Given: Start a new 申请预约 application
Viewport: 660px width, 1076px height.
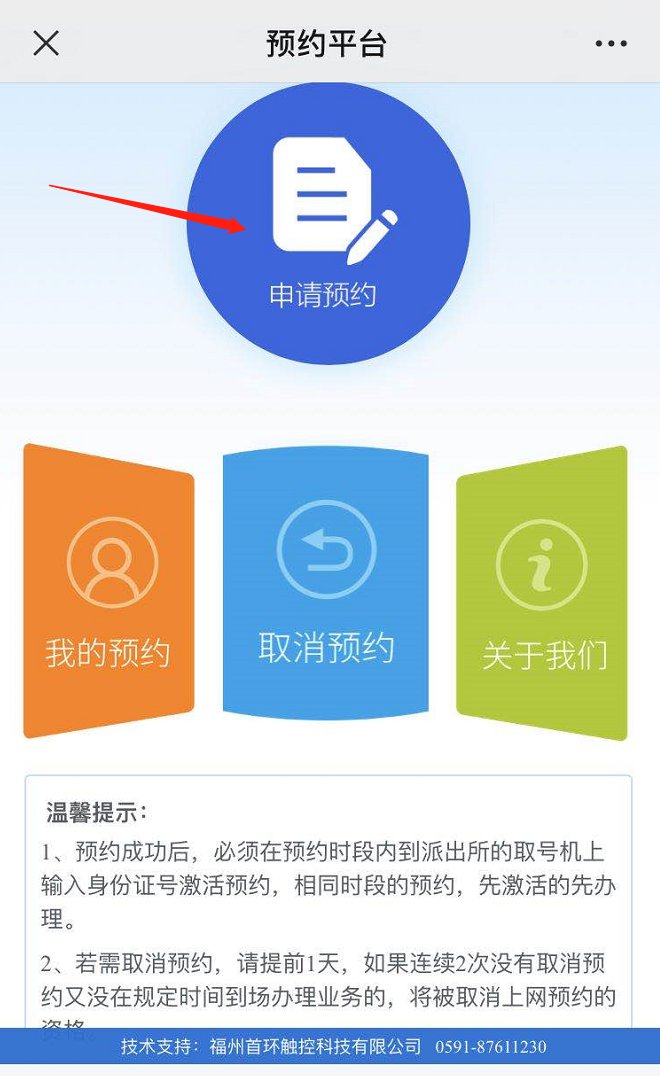Looking at the screenshot, I should coord(328,224).
